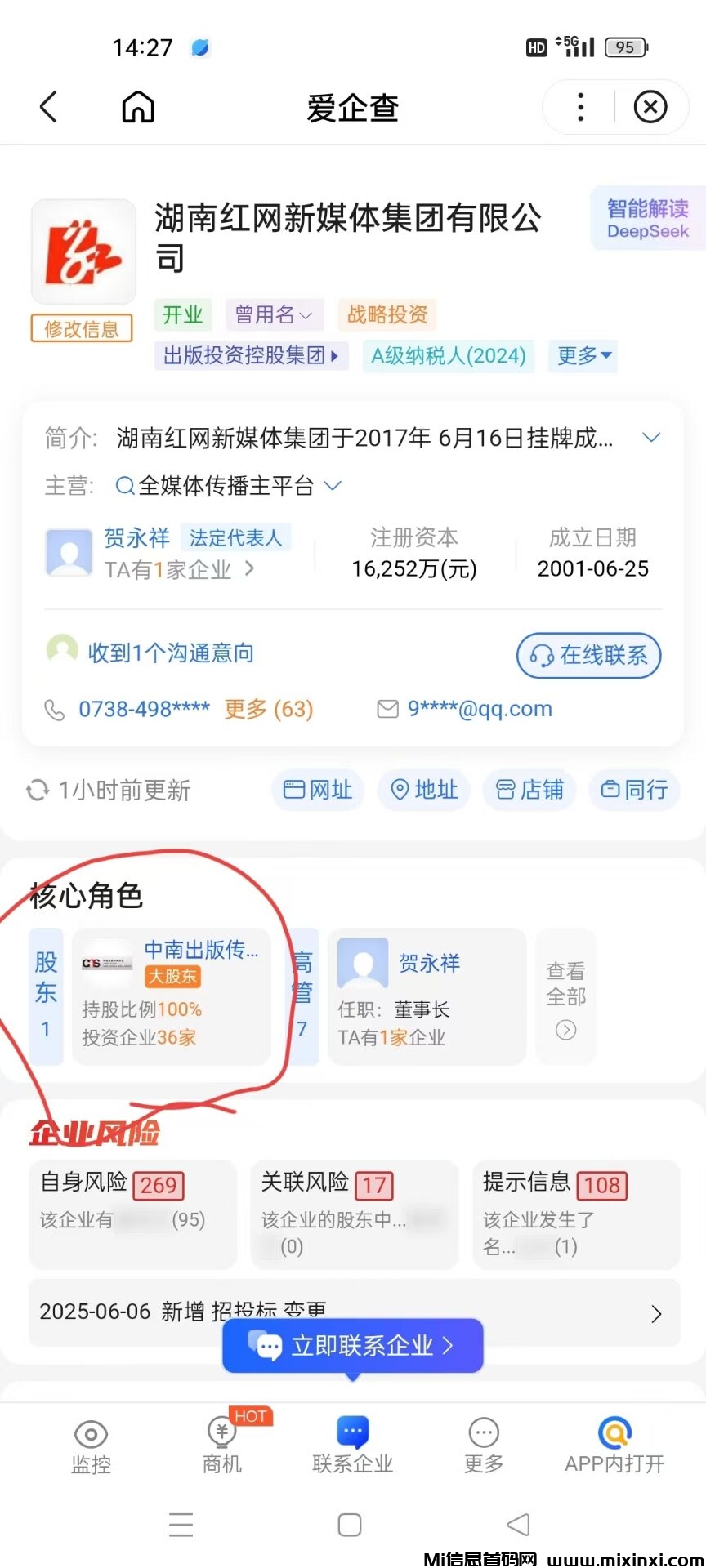Tap 更多(63) to view more phone numbers
Screen dimensions: 706x1568
coord(268,709)
